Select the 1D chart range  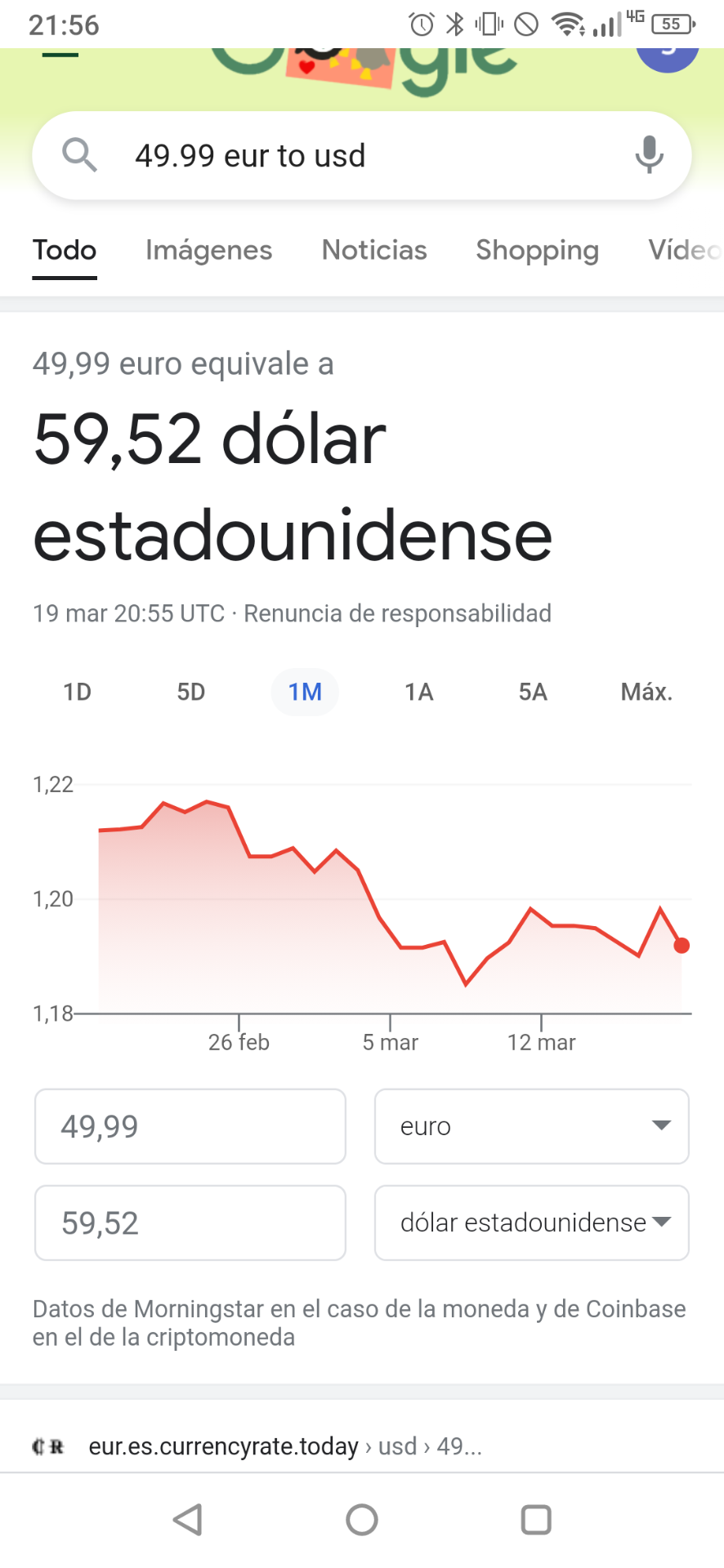[x=78, y=692]
